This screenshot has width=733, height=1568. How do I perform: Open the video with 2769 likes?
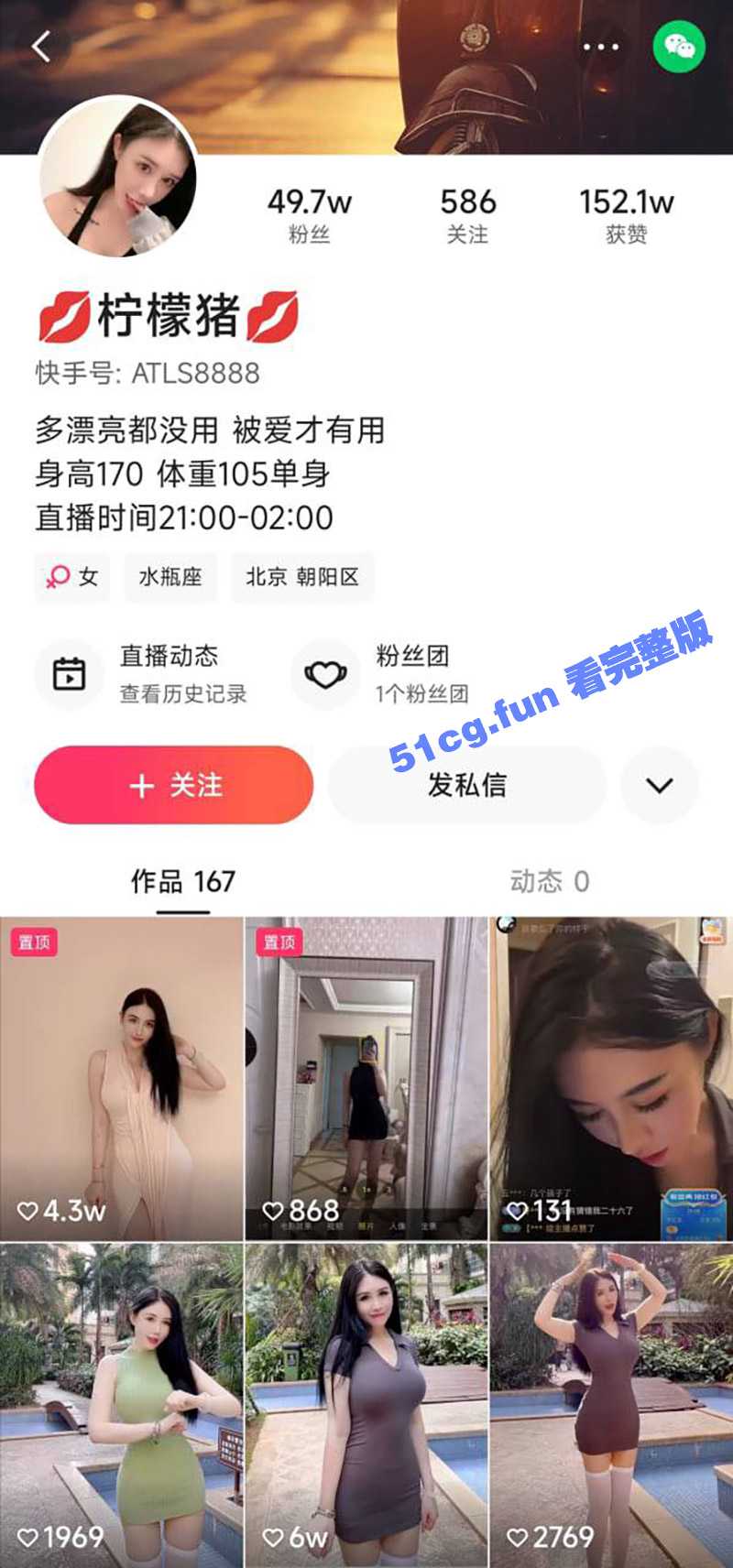tap(611, 1405)
